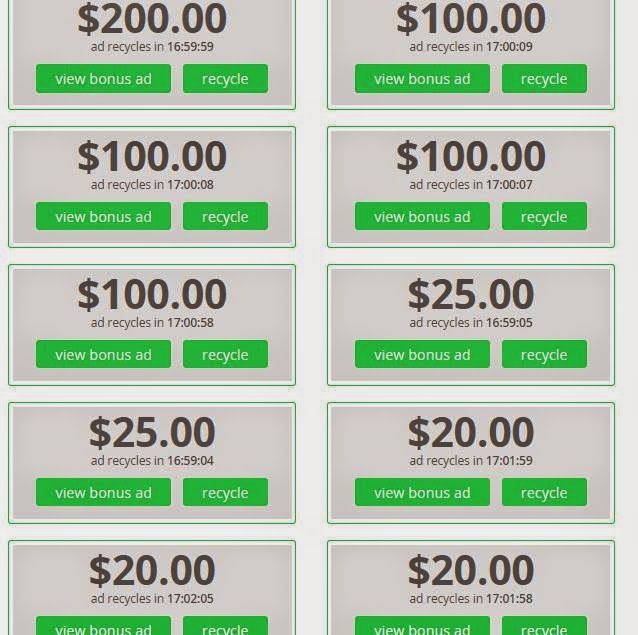Screen dimensions: 638x635
Task: Recycle the $20.00 ad with timer 17:01:59
Action: [x=544, y=492]
